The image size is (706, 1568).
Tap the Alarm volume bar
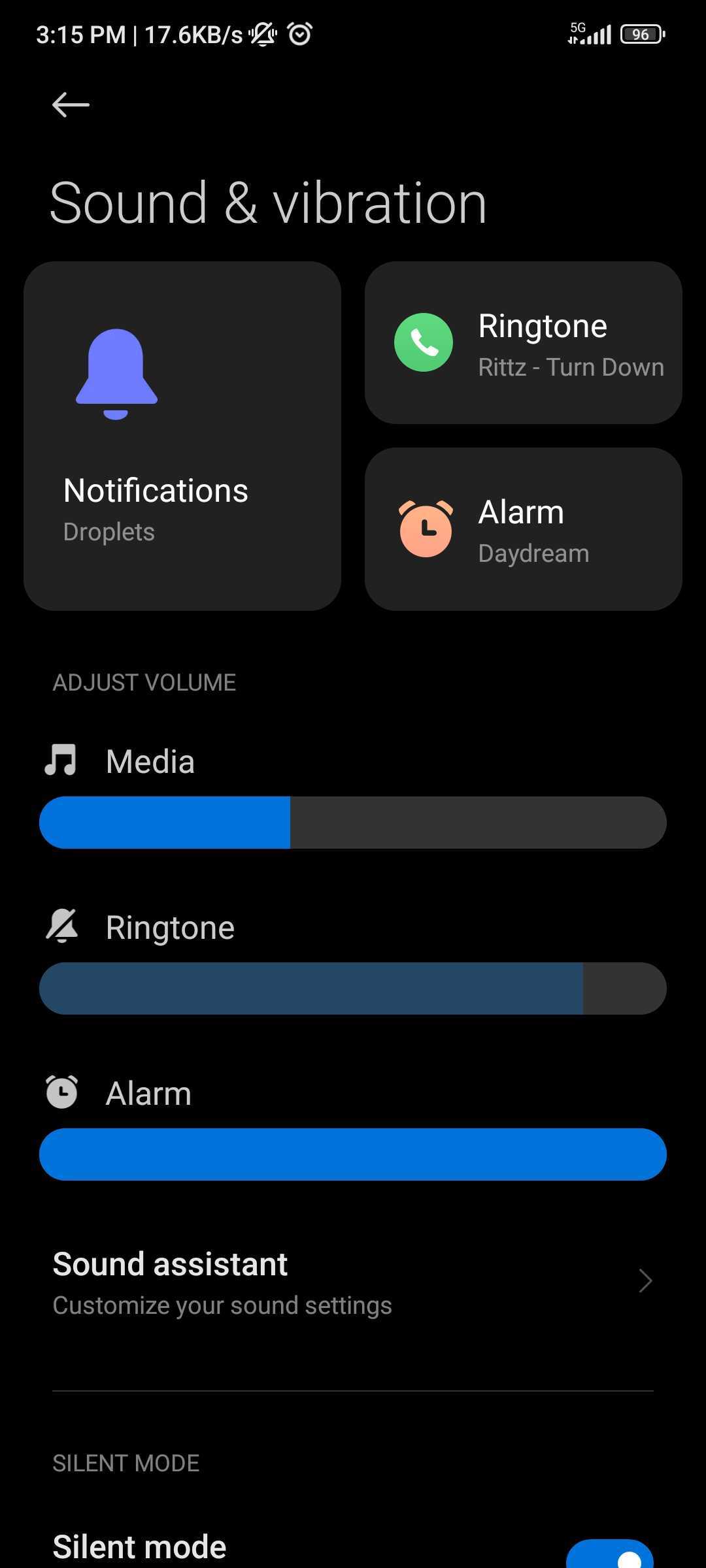coord(353,1154)
